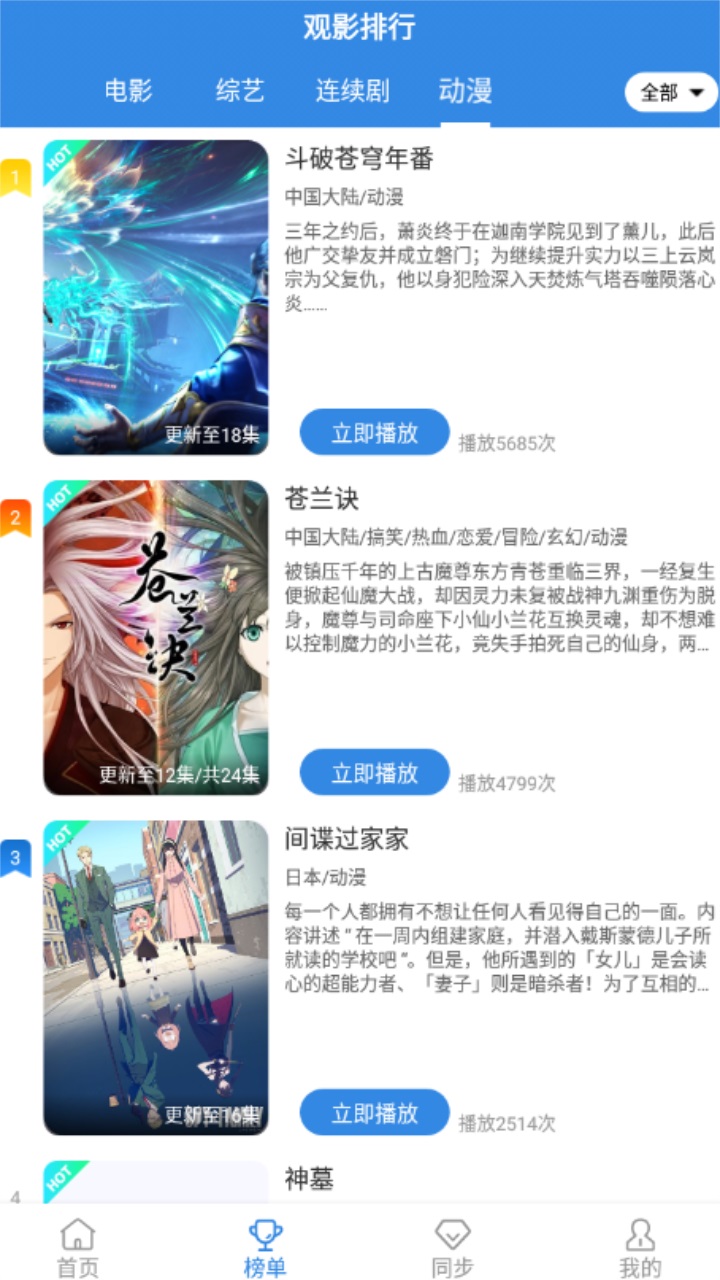The height and width of the screenshot is (1280, 720).
Task: Switch to the 同步 tab
Action: pyautogui.click(x=452, y=1248)
